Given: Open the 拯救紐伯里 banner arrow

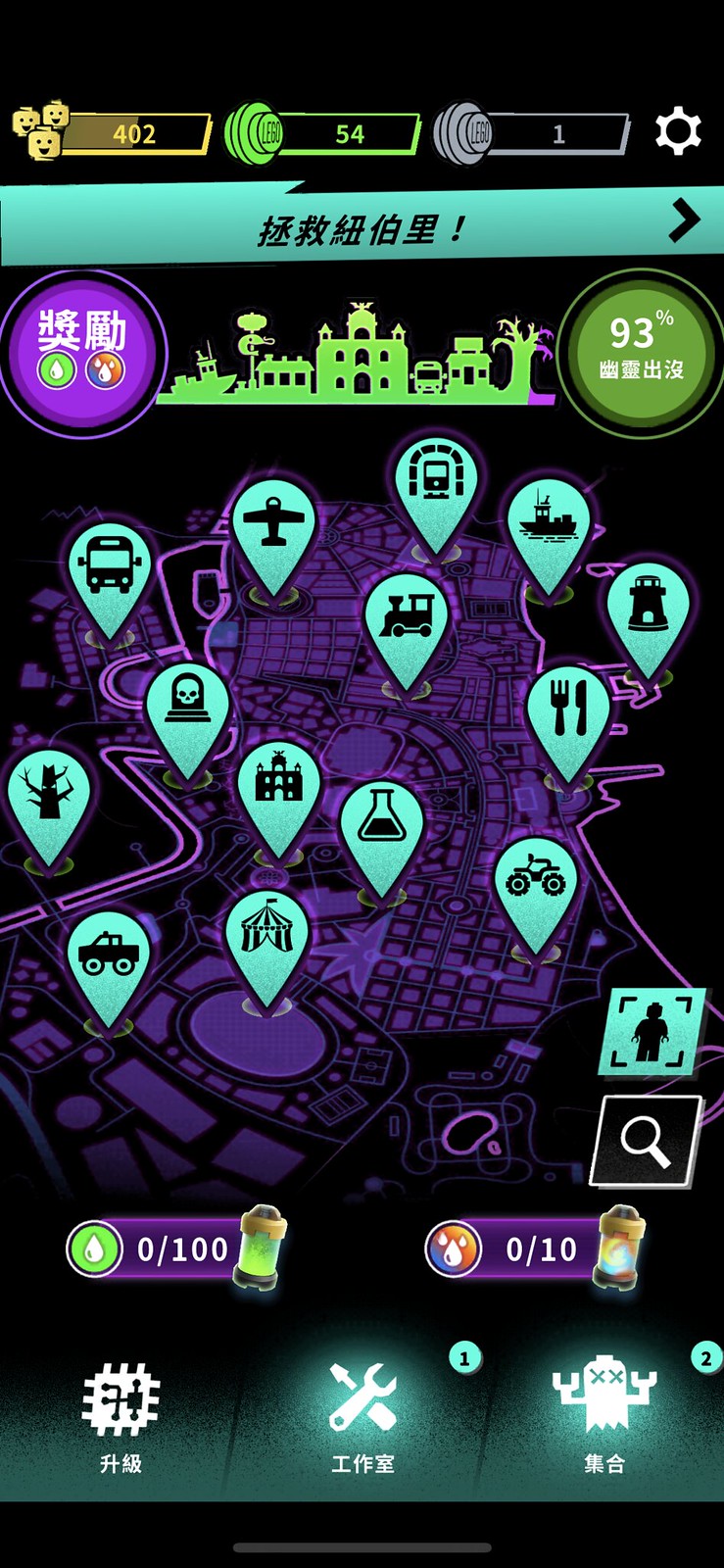Looking at the screenshot, I should [x=685, y=221].
